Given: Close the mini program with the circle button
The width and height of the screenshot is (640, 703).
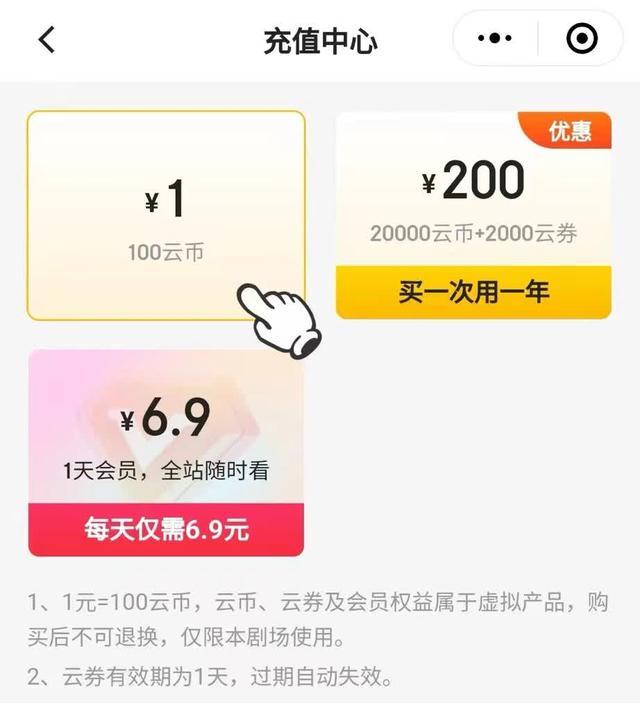Looking at the screenshot, I should (x=582, y=39).
